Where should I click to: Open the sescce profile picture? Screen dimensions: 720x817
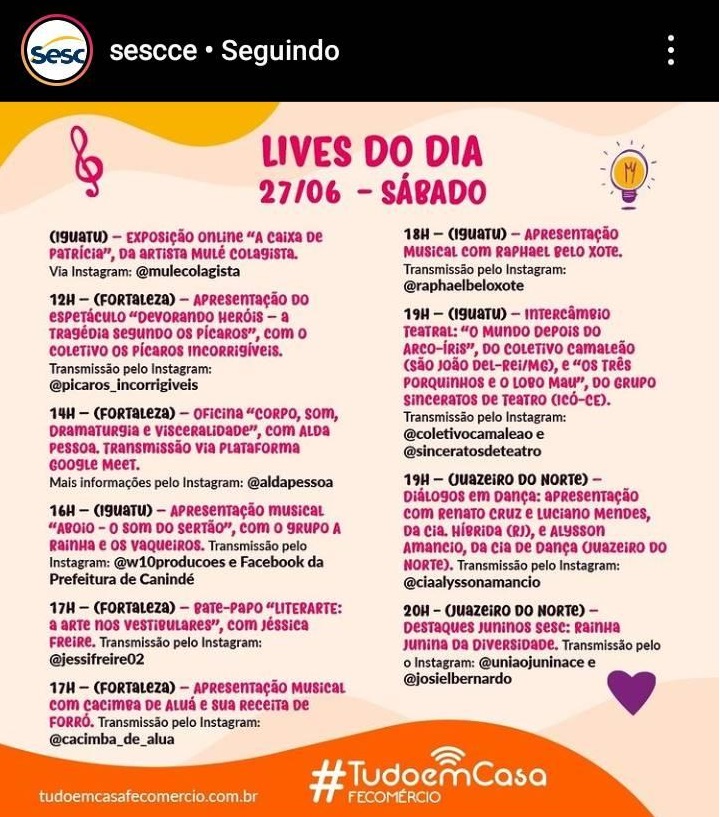pos(56,50)
